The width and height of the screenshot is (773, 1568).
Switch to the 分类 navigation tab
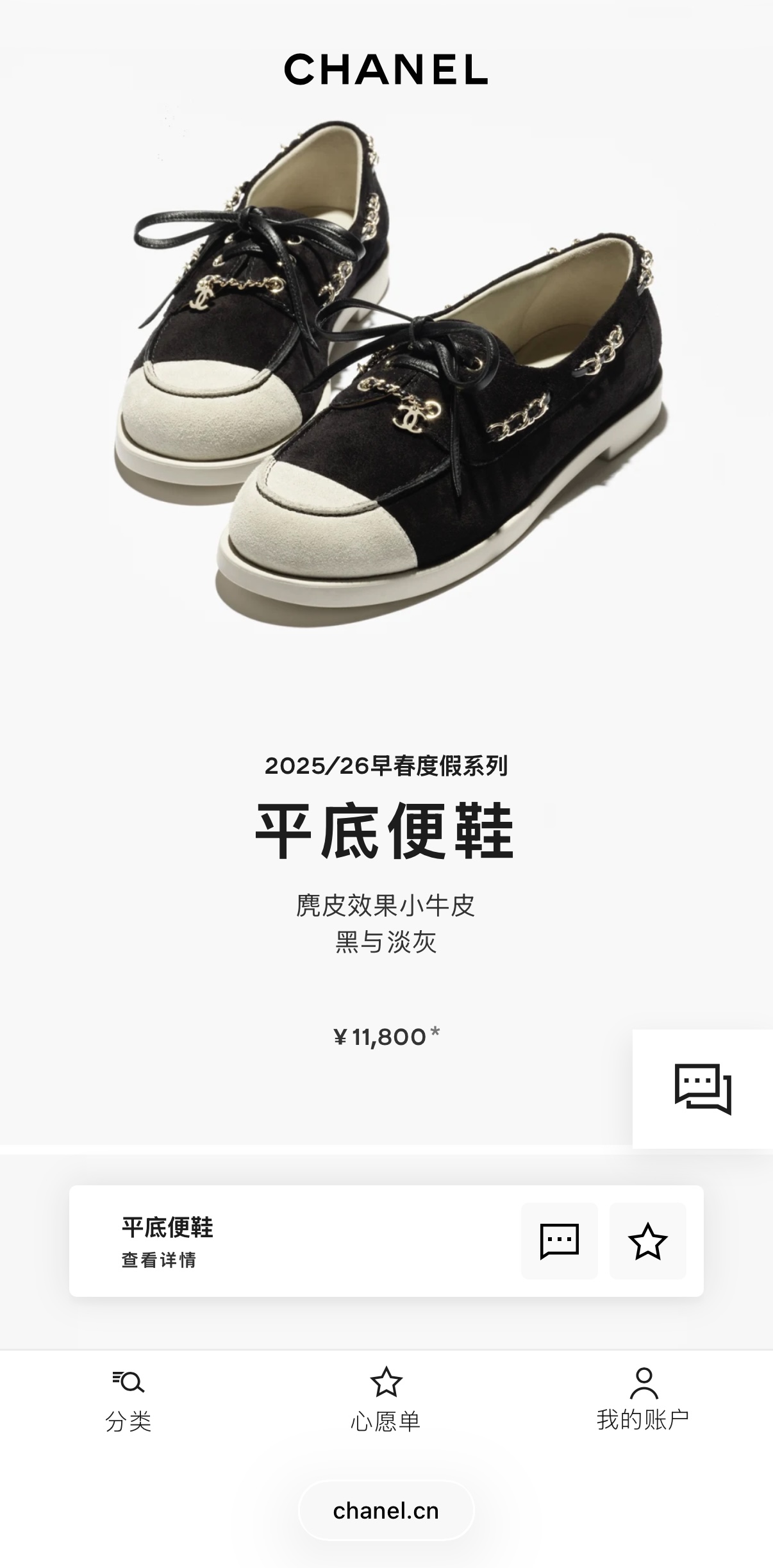[x=131, y=1404]
